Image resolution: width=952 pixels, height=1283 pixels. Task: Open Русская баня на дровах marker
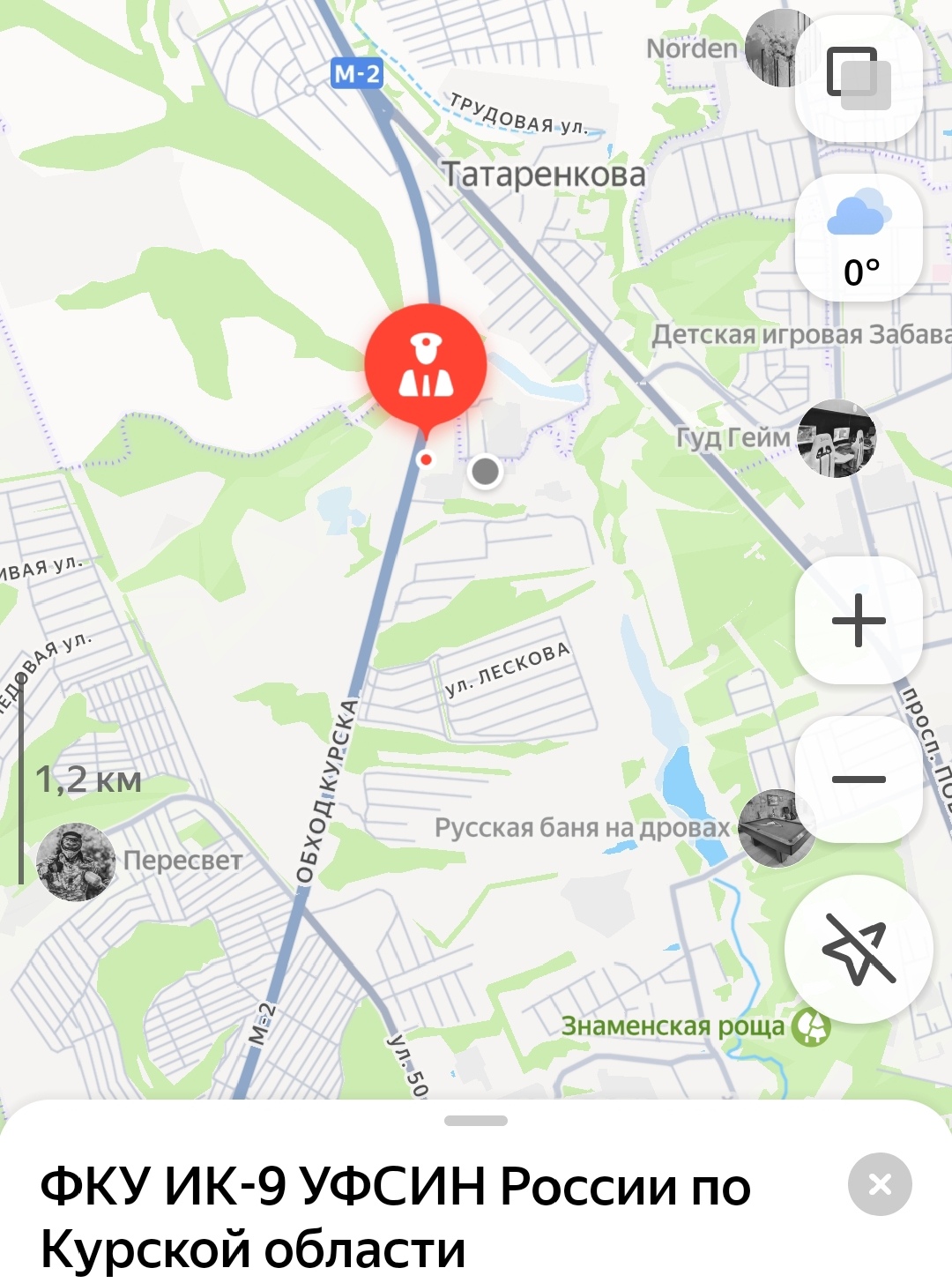pos(776,828)
